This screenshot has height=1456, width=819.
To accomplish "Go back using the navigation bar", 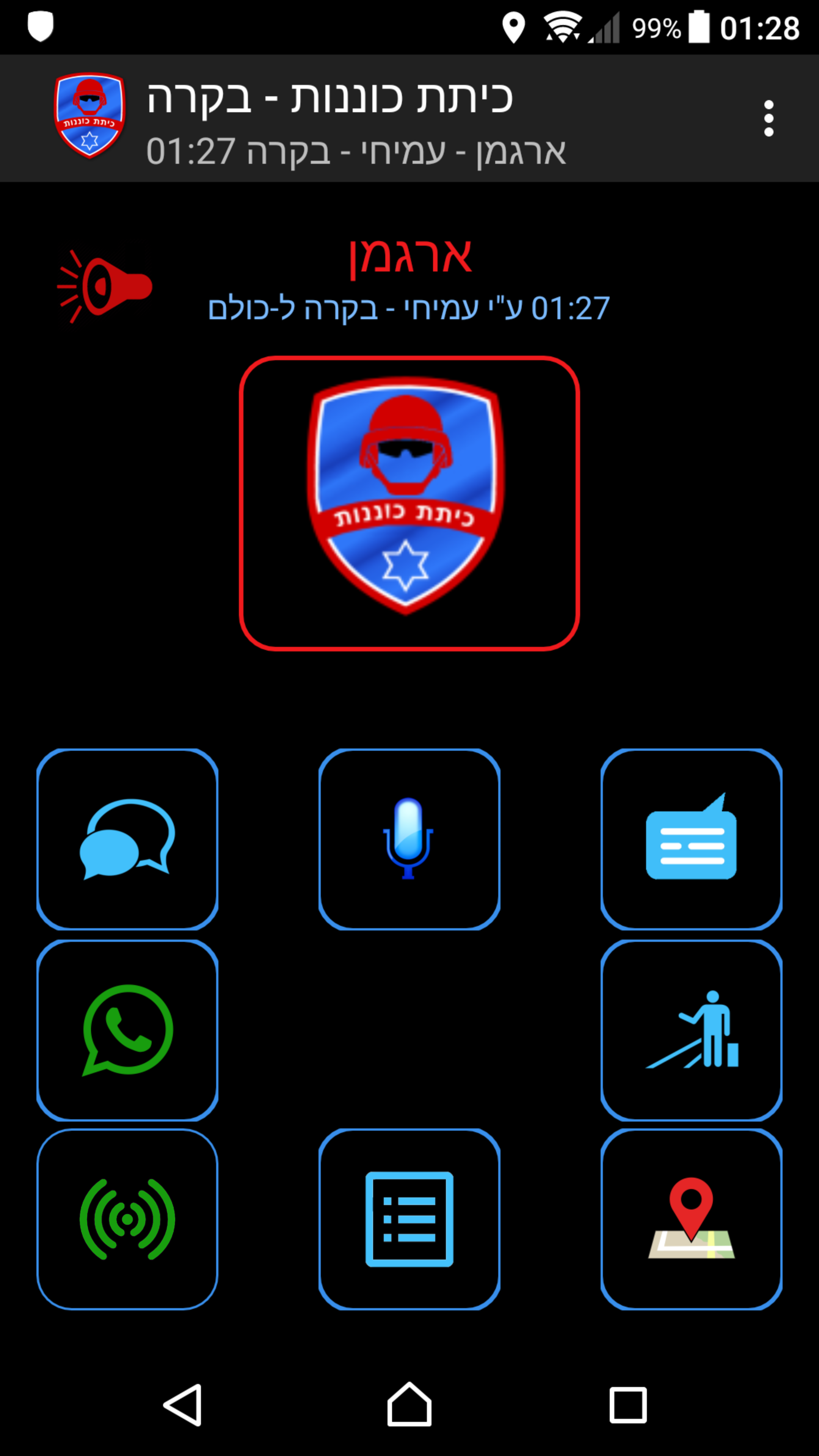I will pyautogui.click(x=182, y=1405).
